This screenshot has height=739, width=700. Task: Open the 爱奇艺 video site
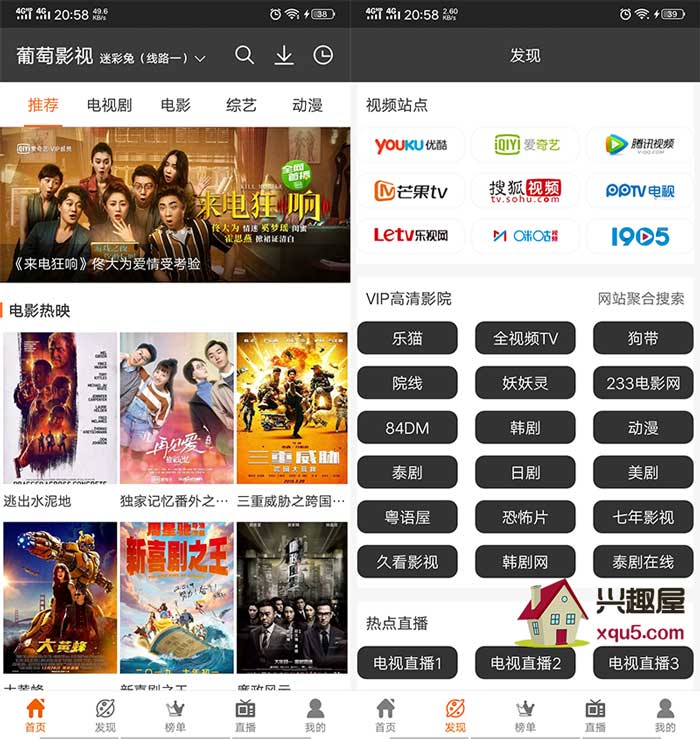tap(526, 145)
